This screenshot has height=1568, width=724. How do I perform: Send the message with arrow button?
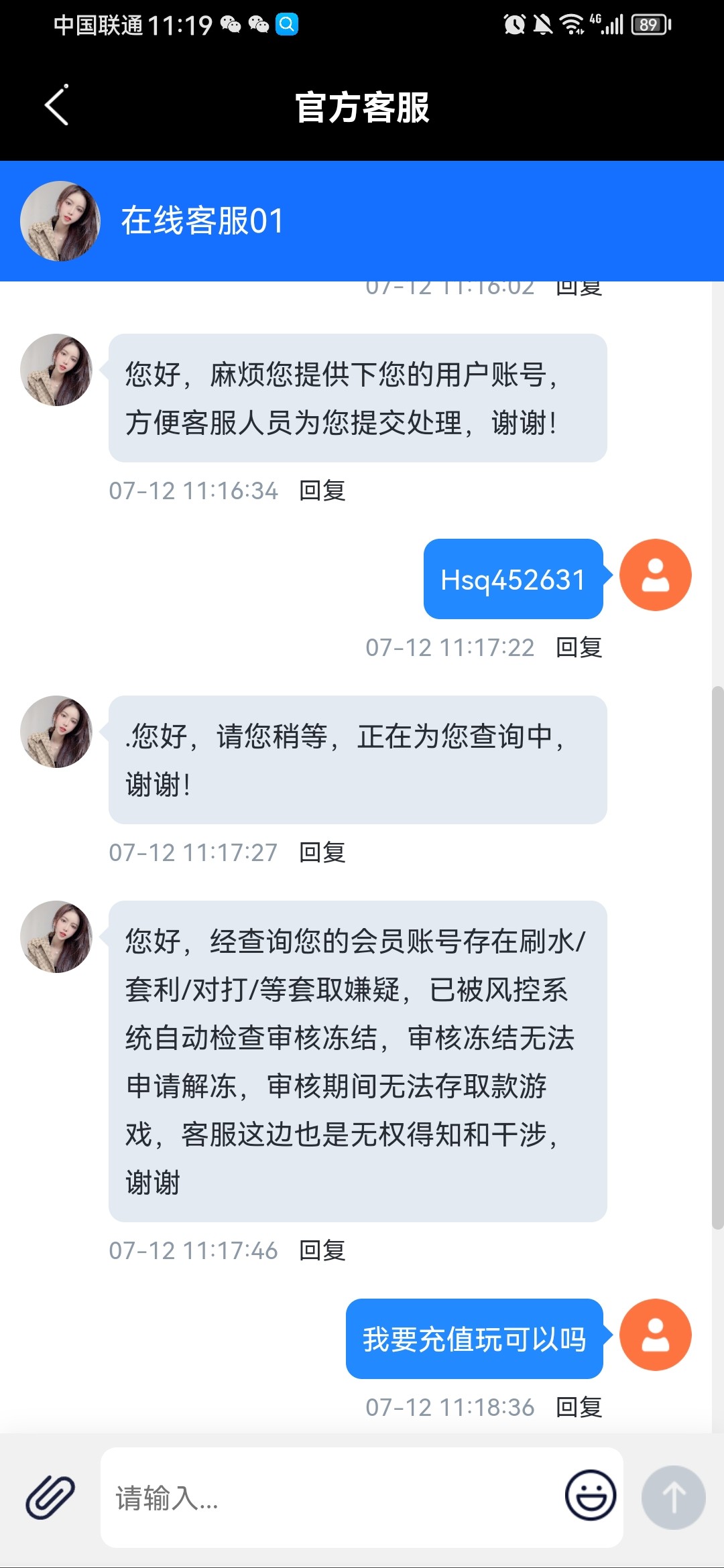(x=673, y=1497)
